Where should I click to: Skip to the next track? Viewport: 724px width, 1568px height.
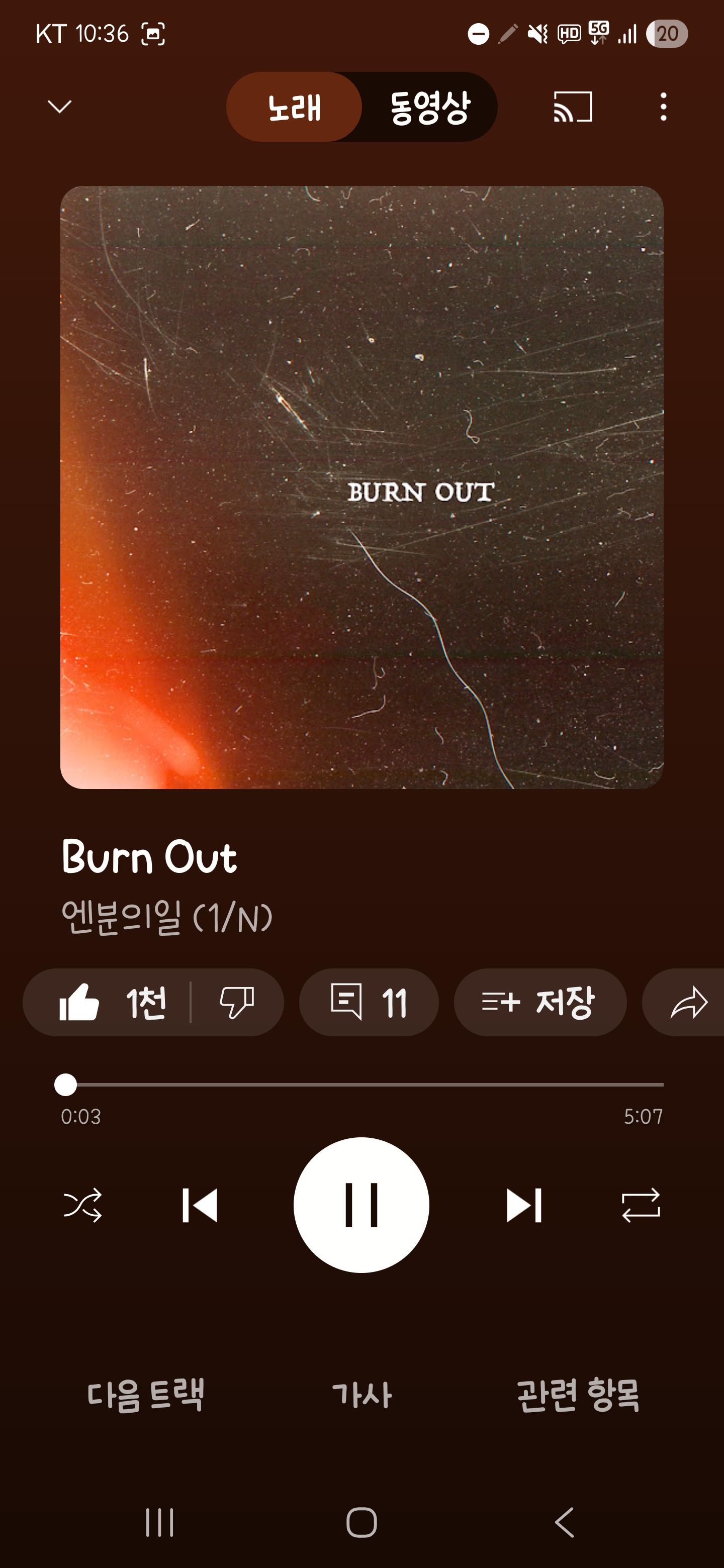(x=524, y=1205)
